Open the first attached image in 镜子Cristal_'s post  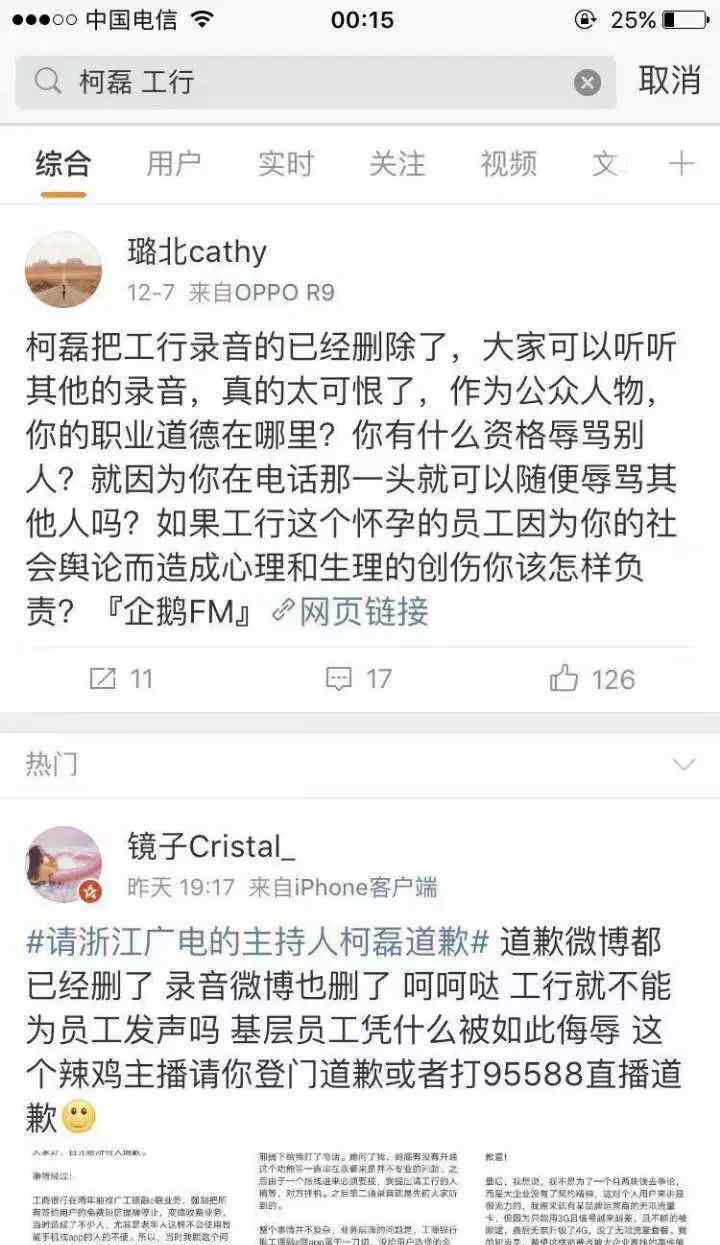point(128,1193)
